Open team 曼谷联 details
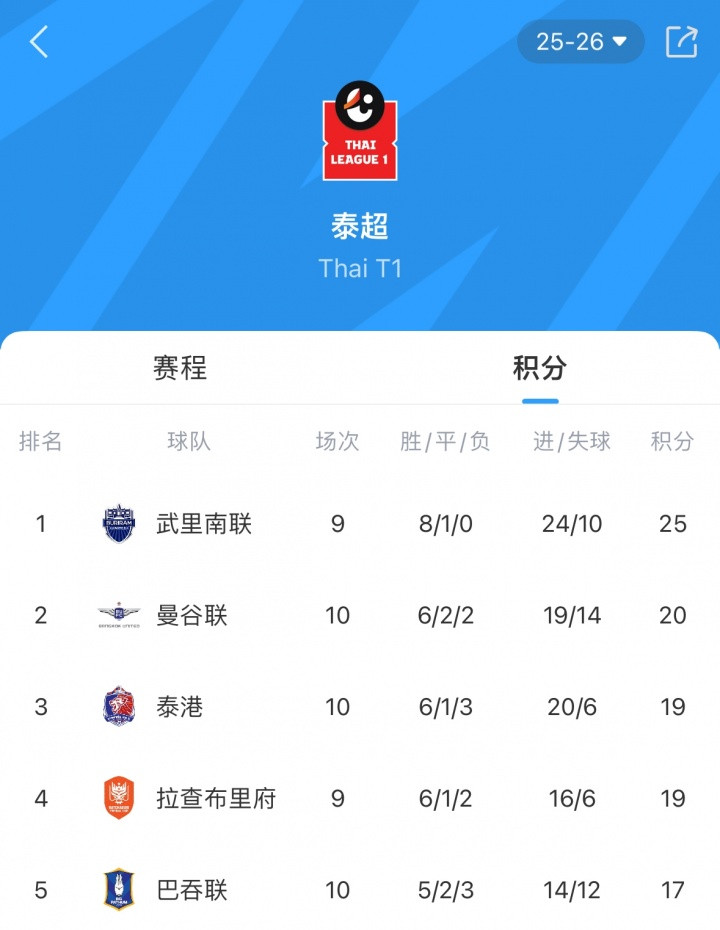 [x=360, y=615]
